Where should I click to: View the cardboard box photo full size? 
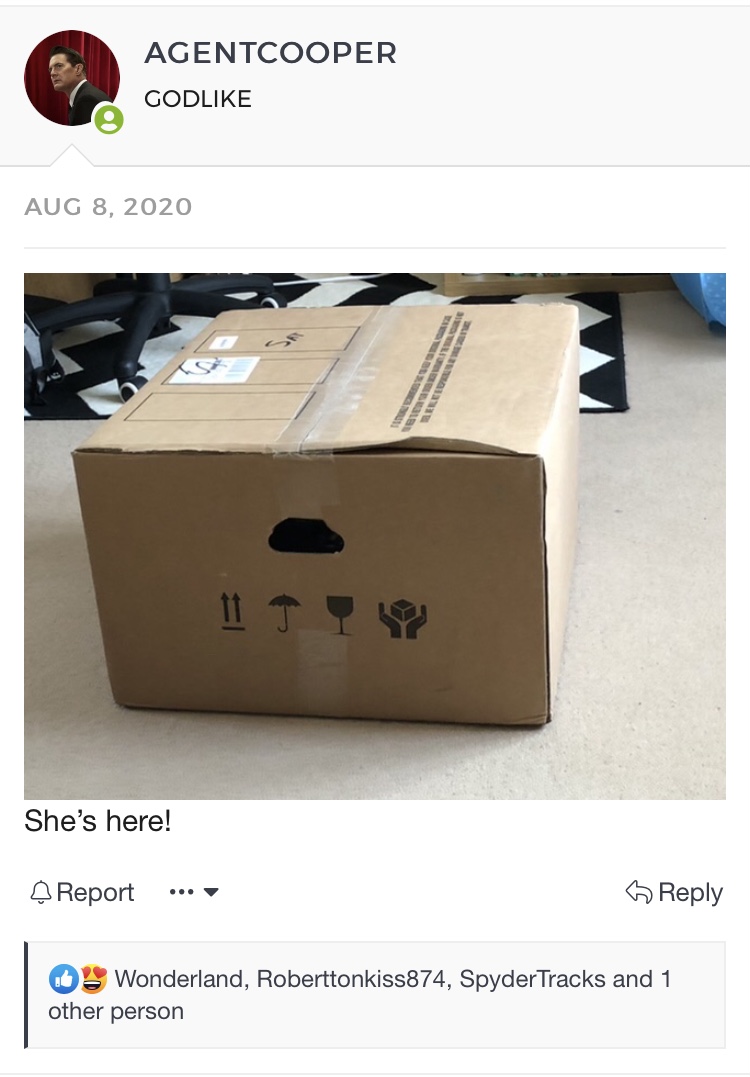[x=374, y=535]
